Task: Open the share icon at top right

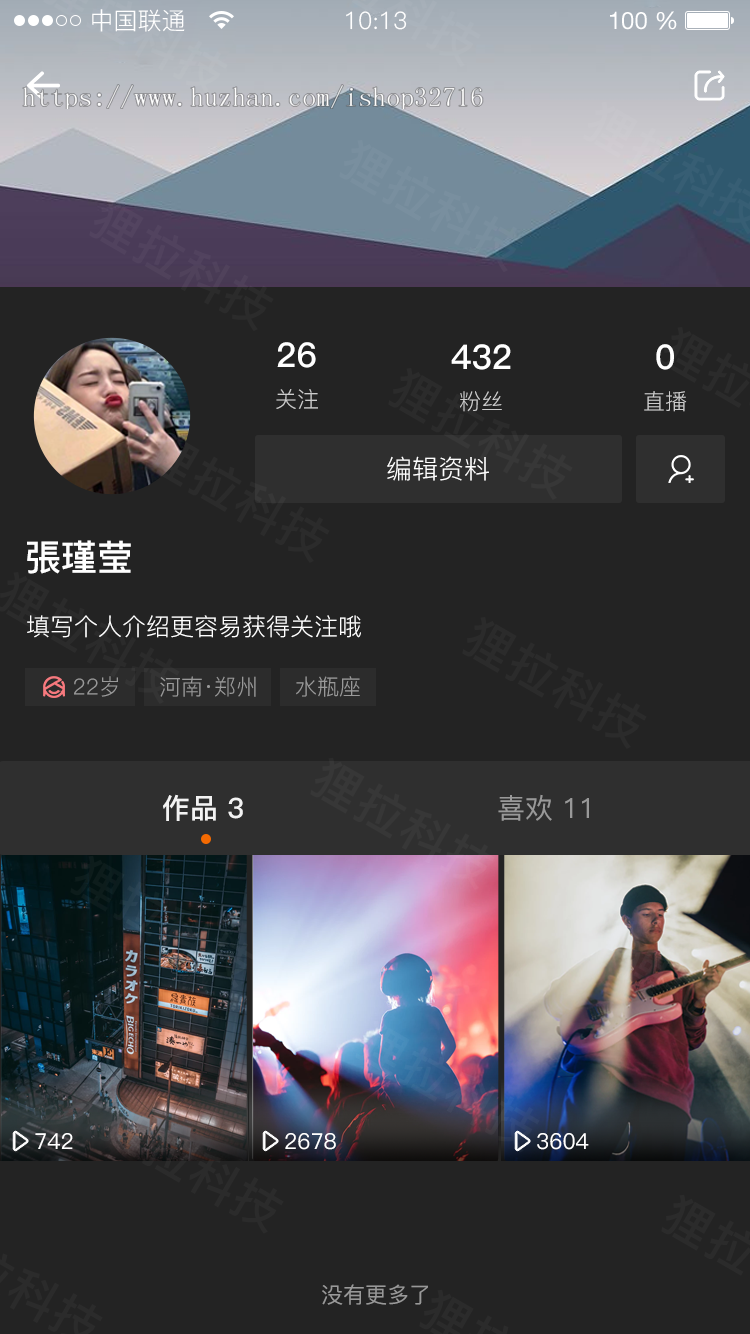Action: [710, 85]
